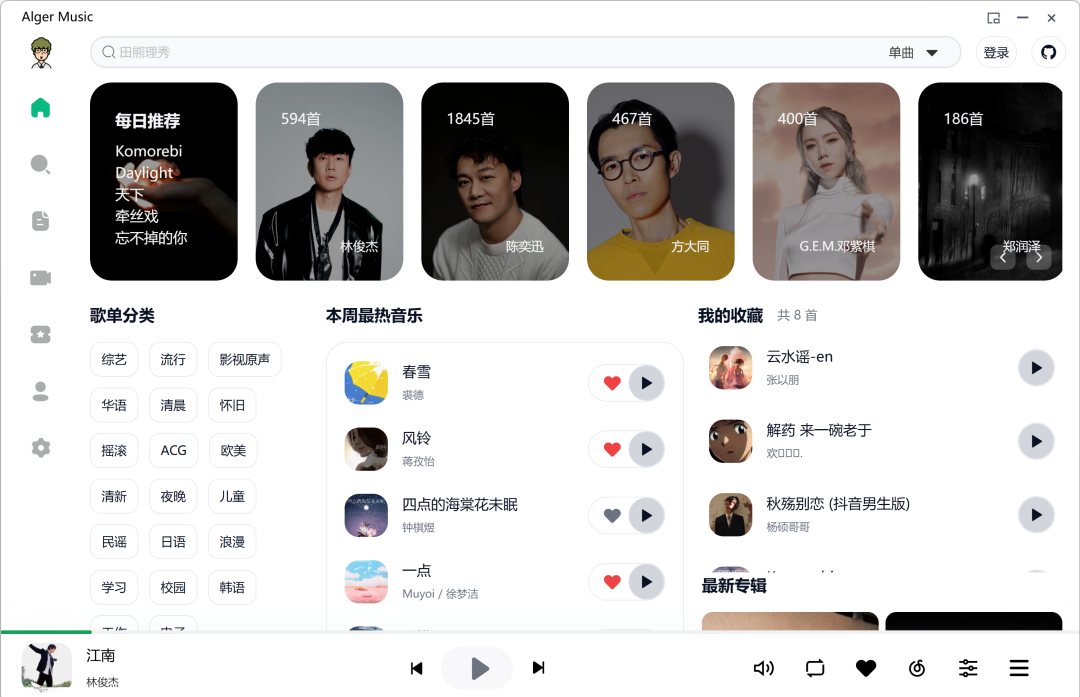Open the playlist queue menu icon
Image resolution: width=1080 pixels, height=697 pixels.
[1019, 668]
